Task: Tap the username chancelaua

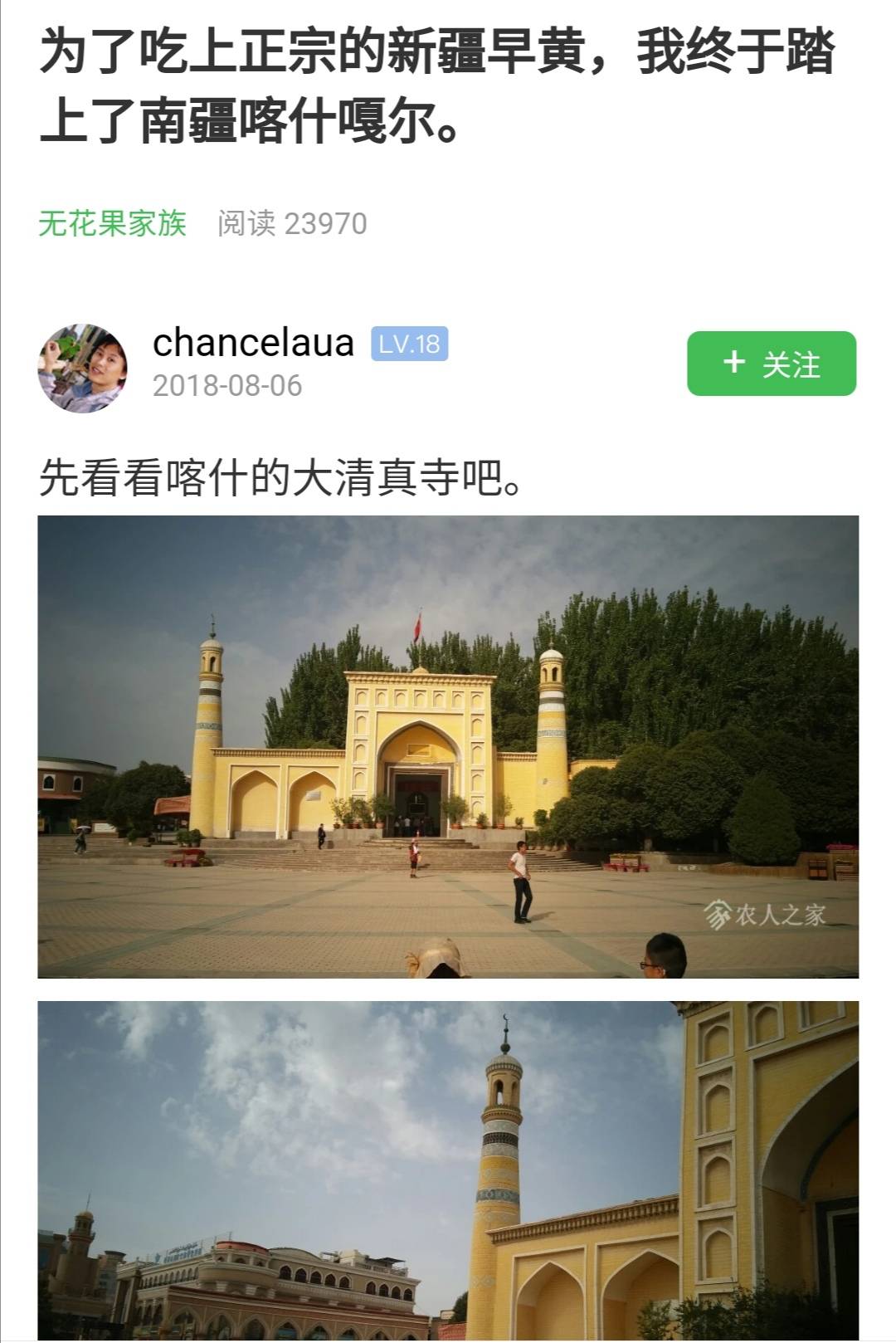Action: click(x=253, y=343)
